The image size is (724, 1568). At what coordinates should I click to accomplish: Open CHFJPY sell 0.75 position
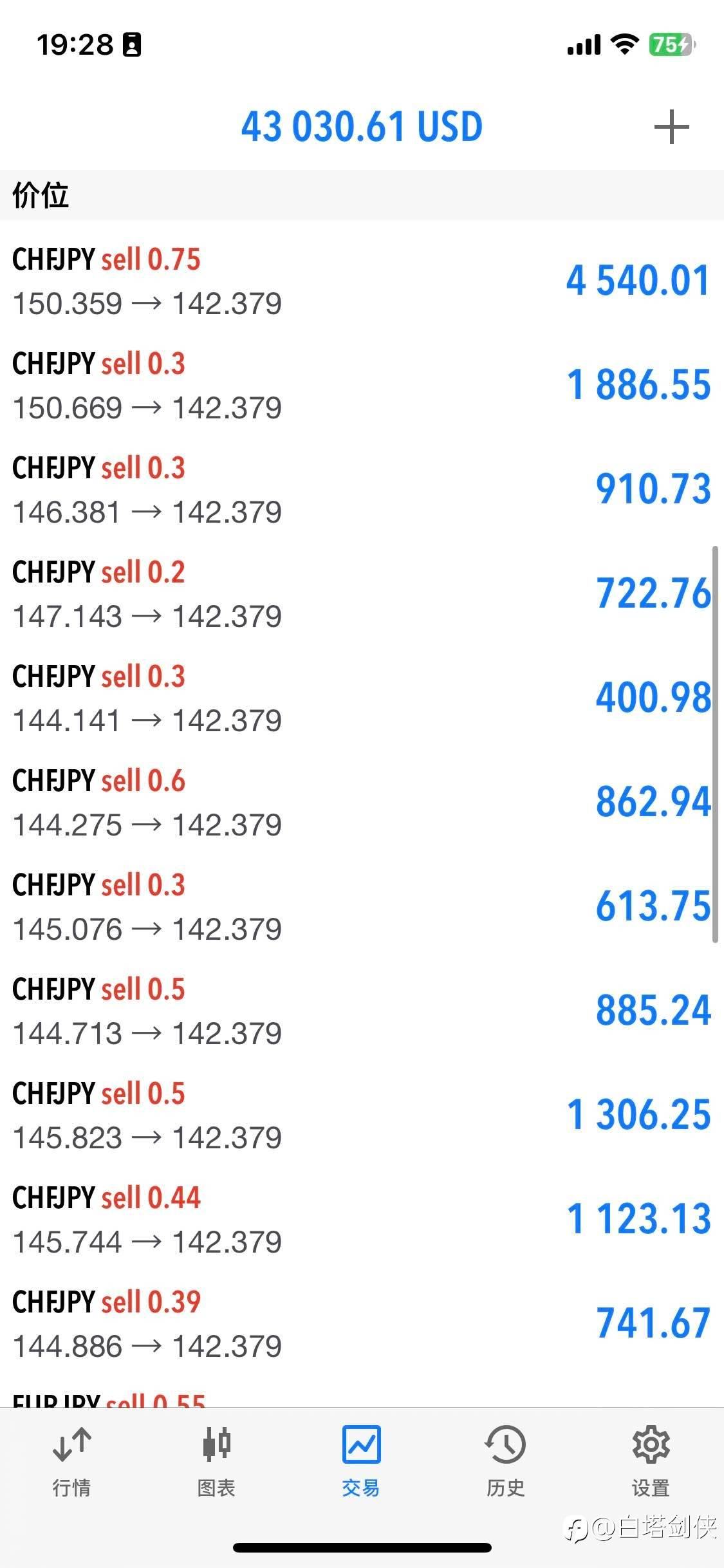[362, 281]
